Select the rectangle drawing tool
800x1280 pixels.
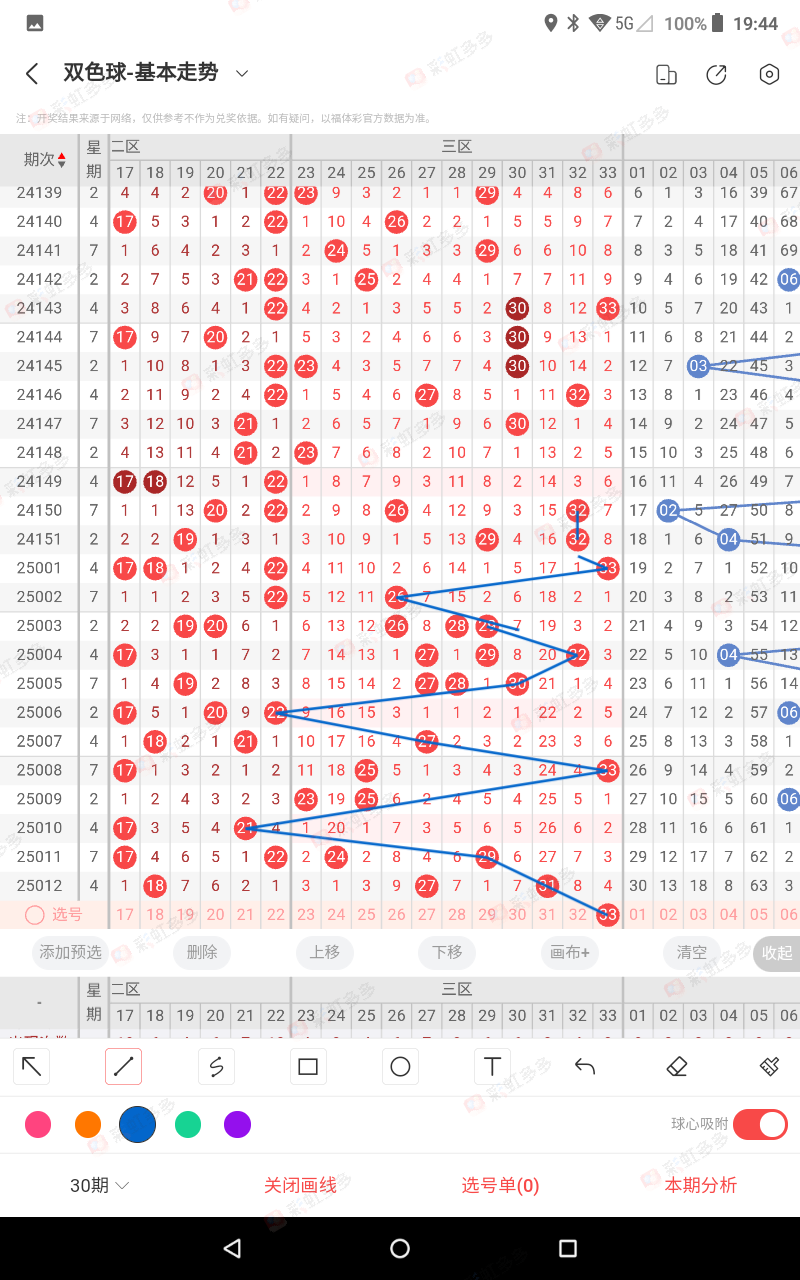(x=308, y=1067)
